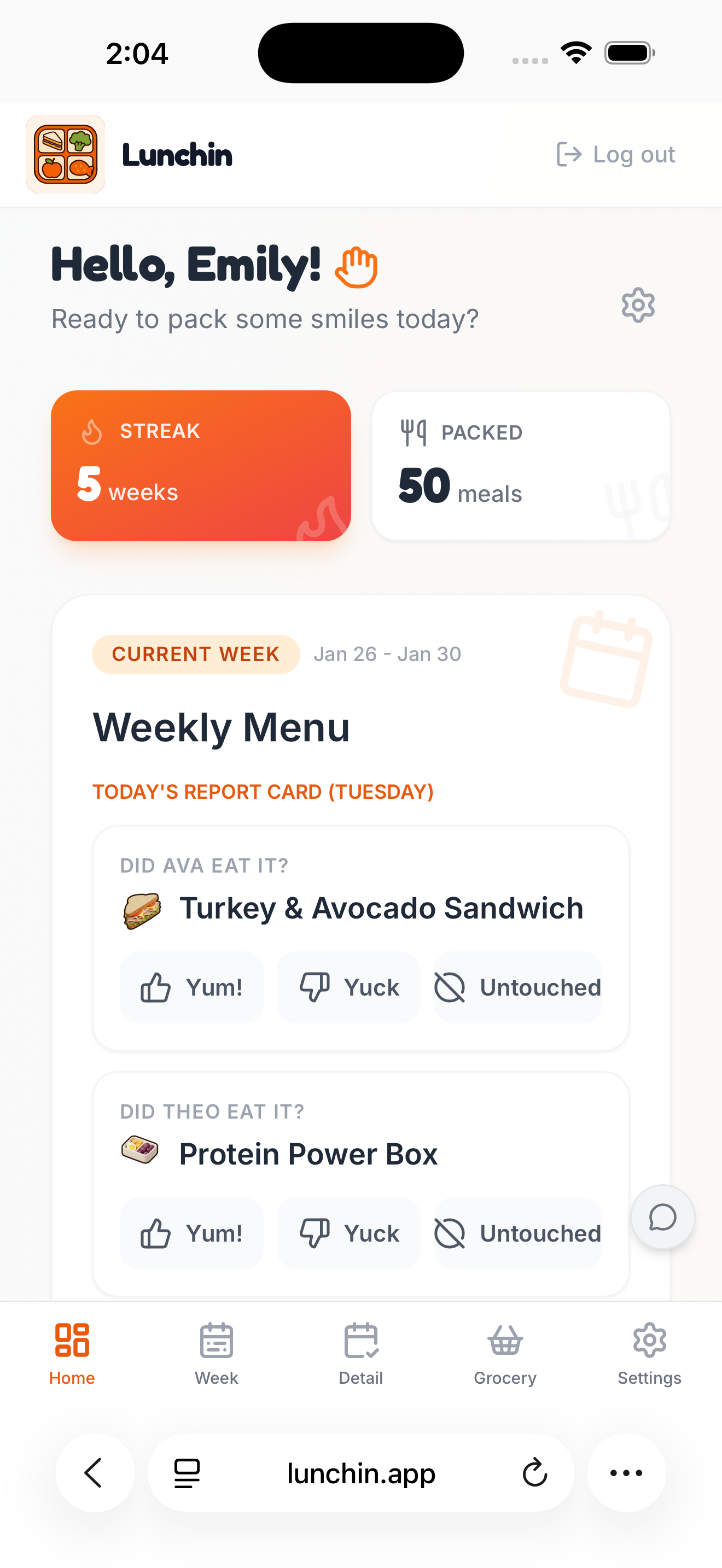This screenshot has width=722, height=1568.
Task: Select the Week calendar icon in bottom navigation
Action: pyautogui.click(x=216, y=1349)
